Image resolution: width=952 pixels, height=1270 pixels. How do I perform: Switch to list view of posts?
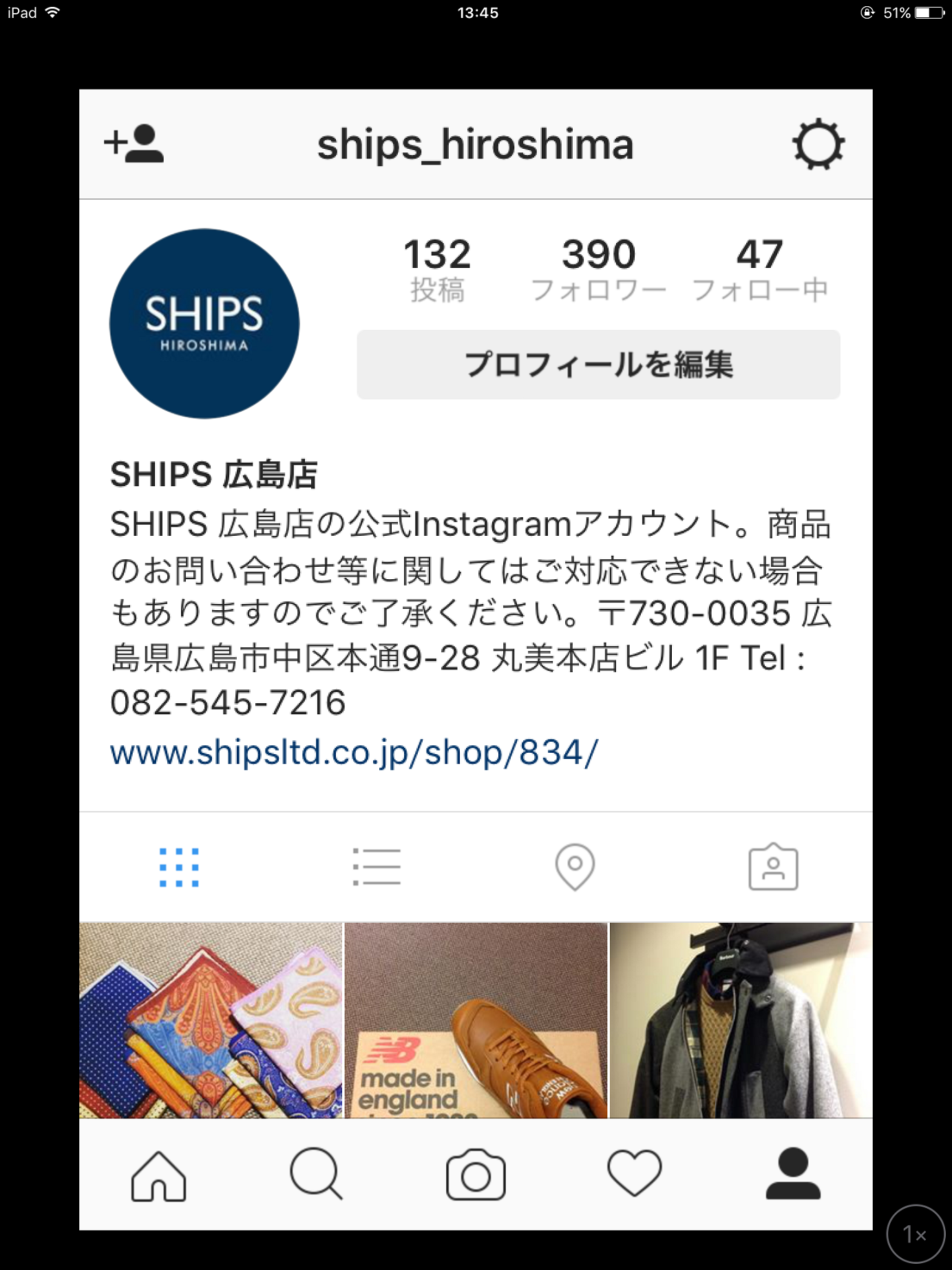coord(377,867)
